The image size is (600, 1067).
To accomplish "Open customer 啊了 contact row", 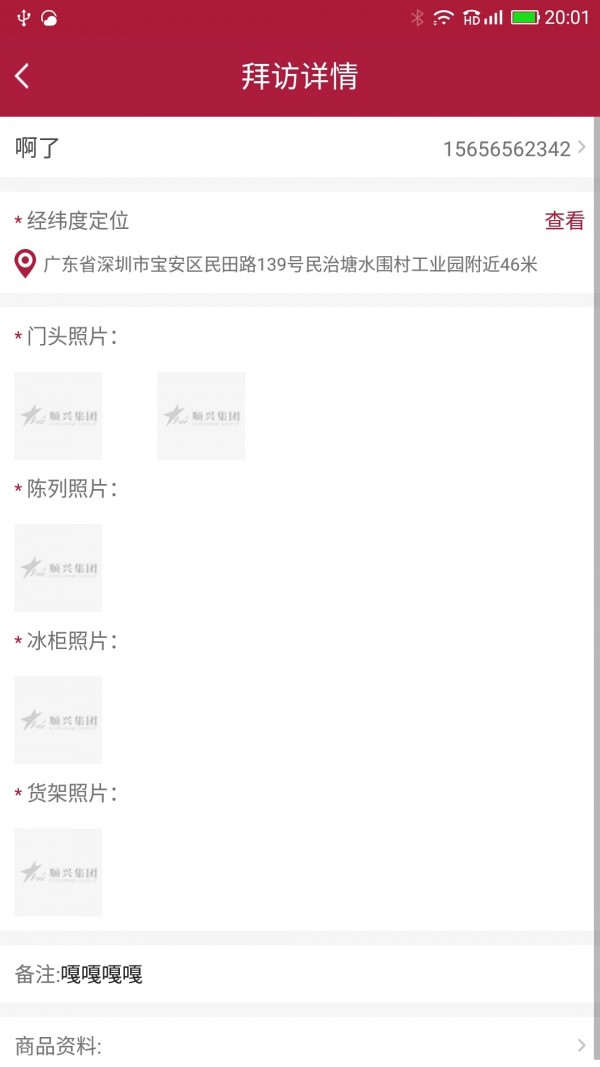I will tap(300, 148).
